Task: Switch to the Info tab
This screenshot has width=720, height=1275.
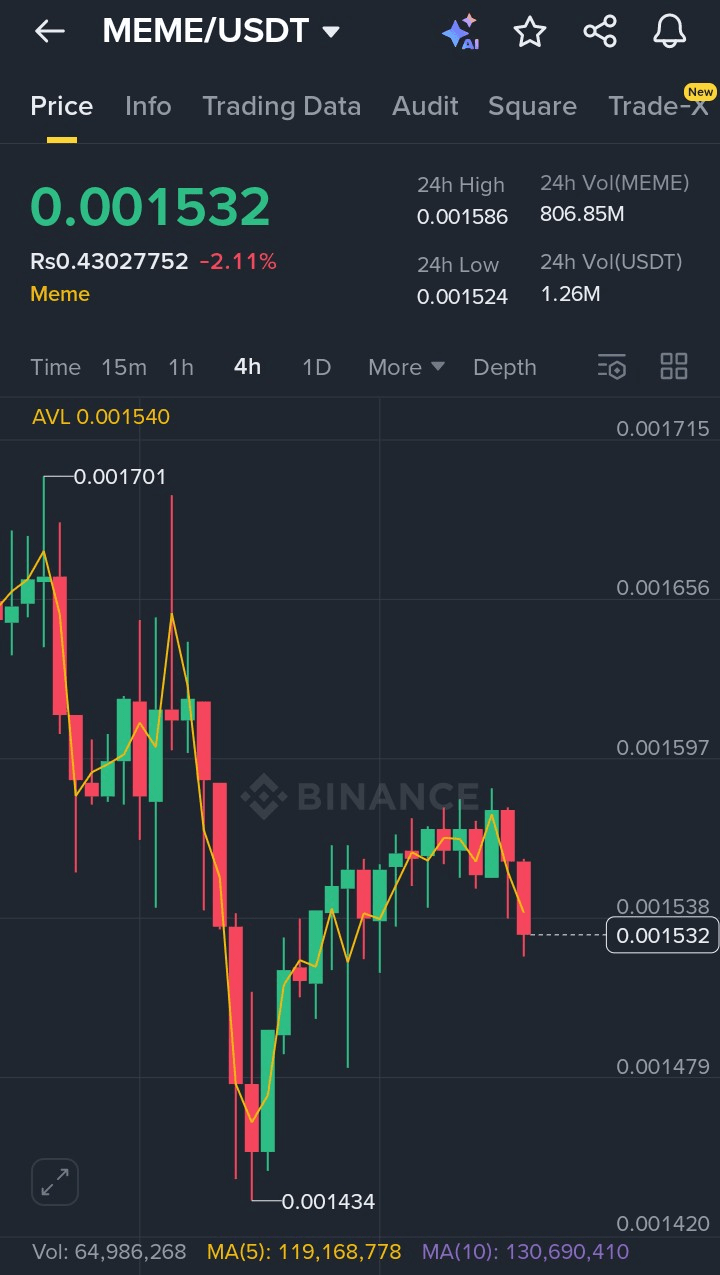Action: (148, 106)
